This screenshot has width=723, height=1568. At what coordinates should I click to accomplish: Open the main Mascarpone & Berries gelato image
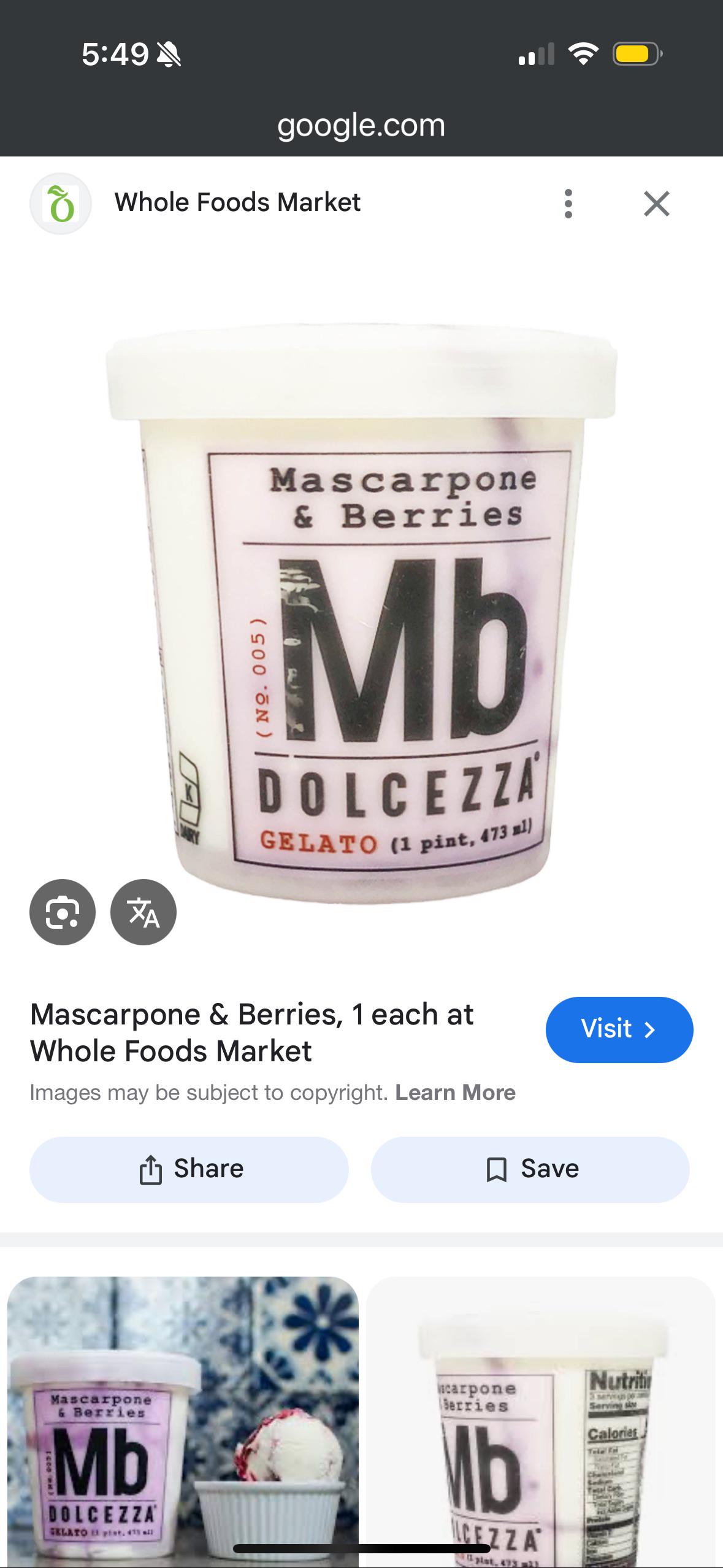click(362, 613)
